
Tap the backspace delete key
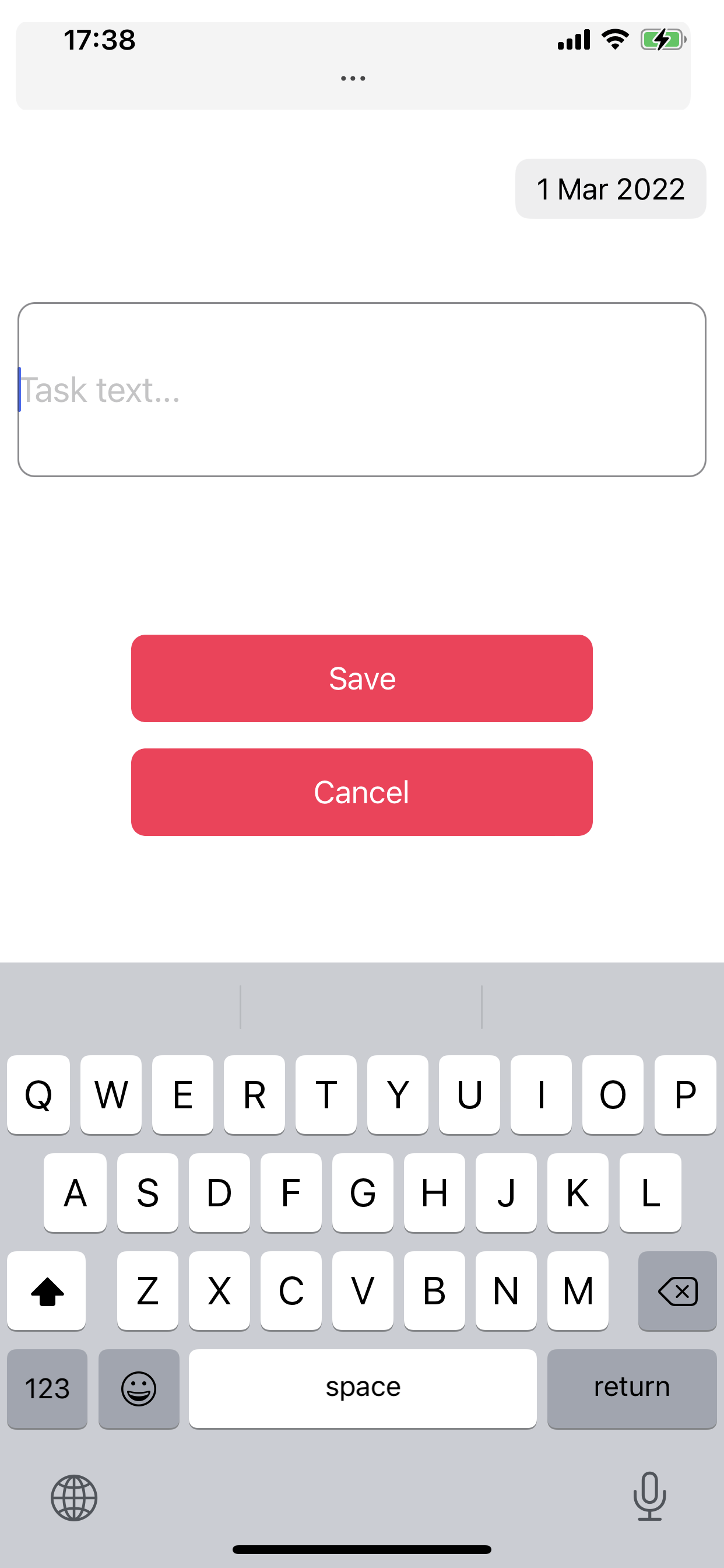click(676, 1291)
